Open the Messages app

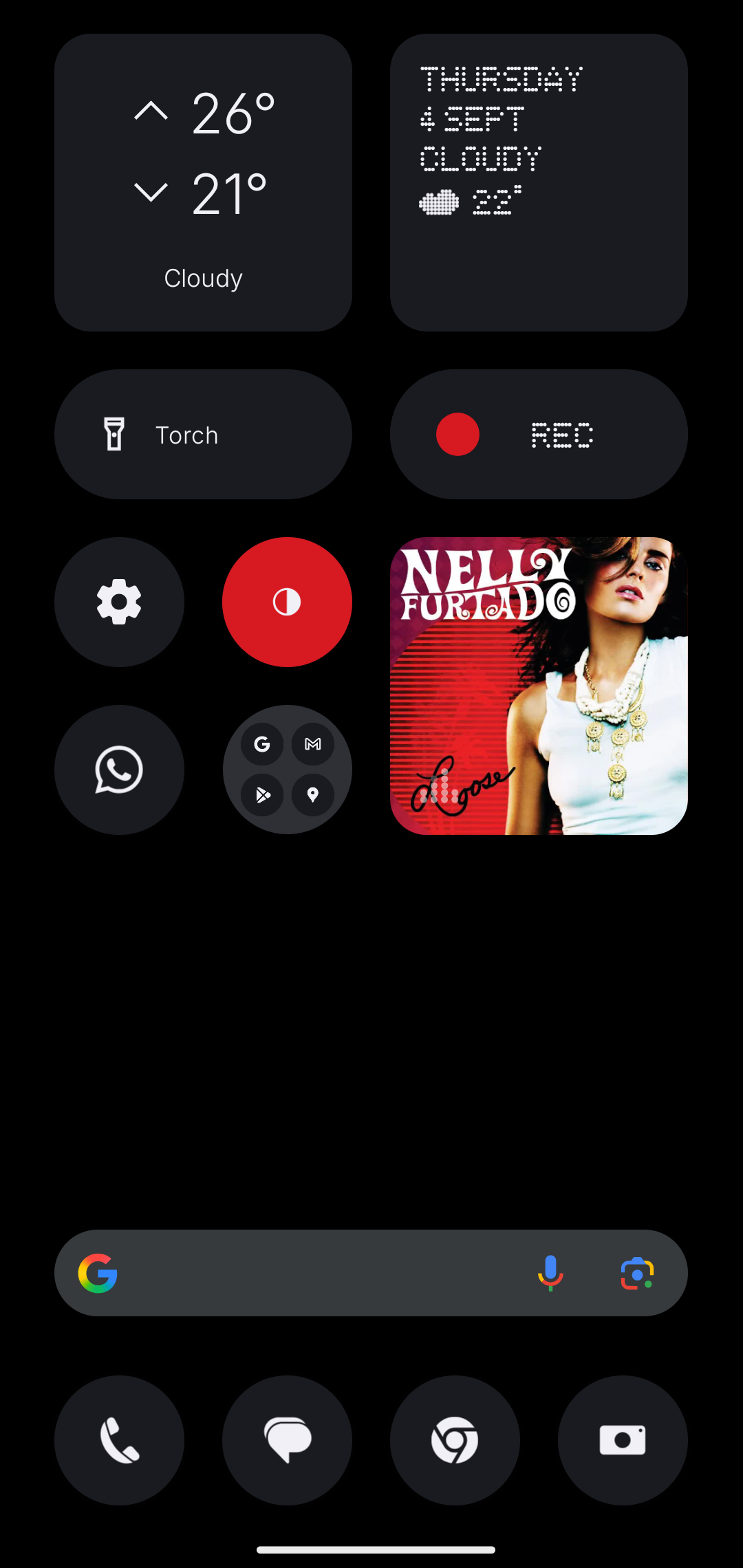(x=287, y=1440)
